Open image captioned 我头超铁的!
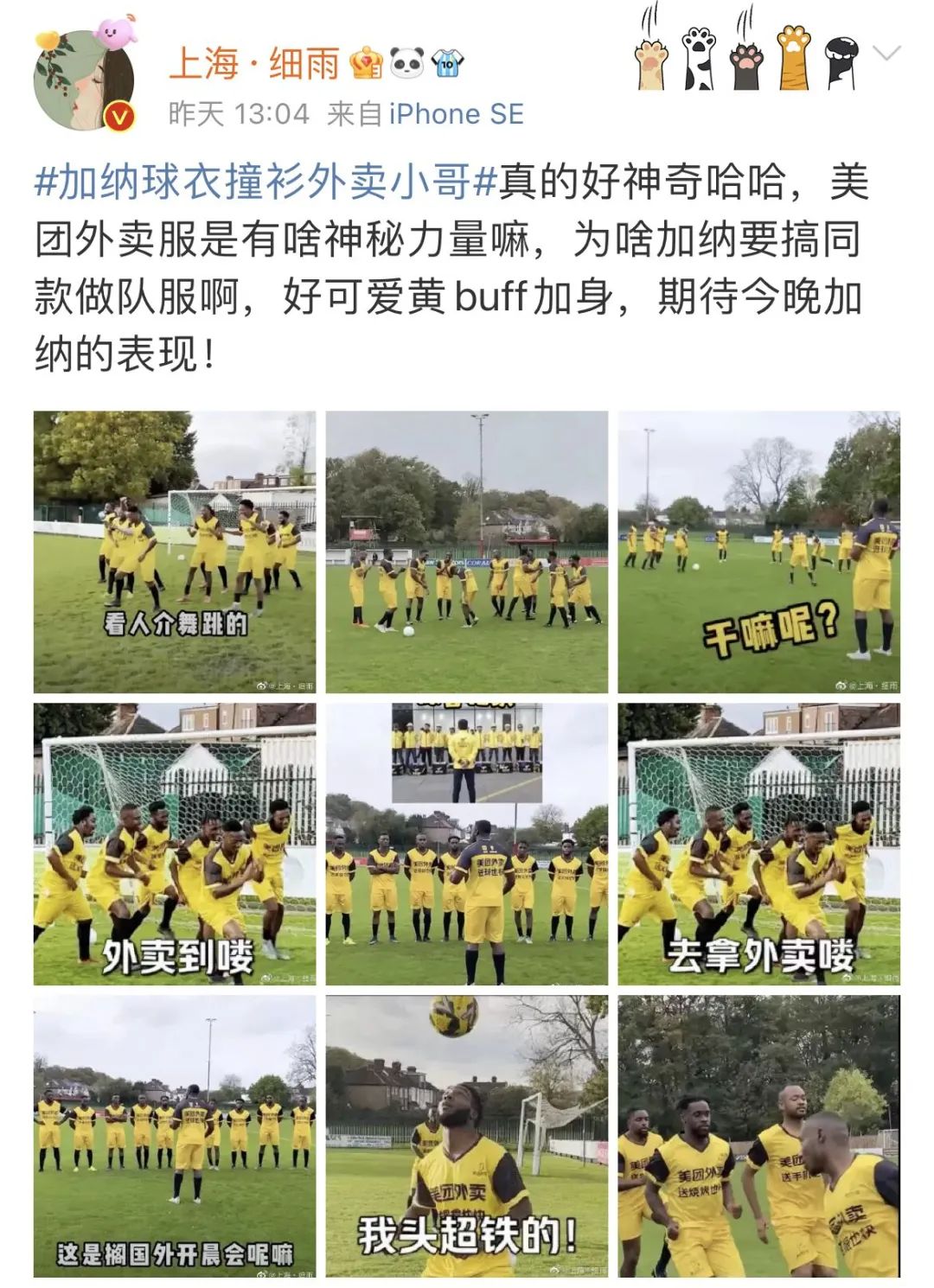 click(x=467, y=1135)
